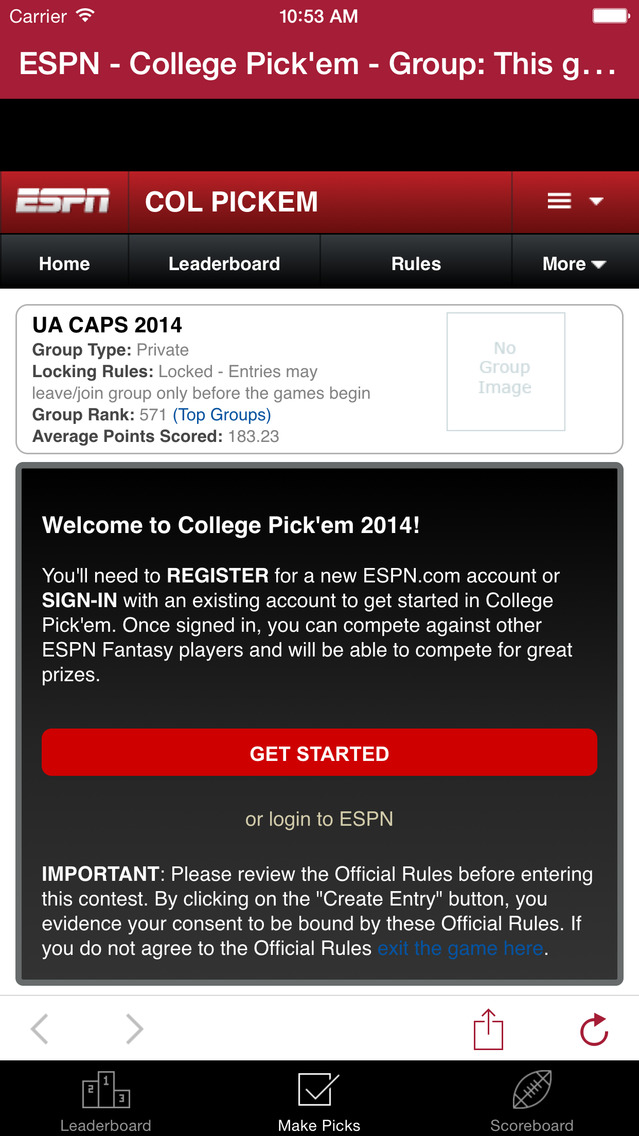Go forward in the browser
This screenshot has height=1136, width=639.
click(x=134, y=1029)
